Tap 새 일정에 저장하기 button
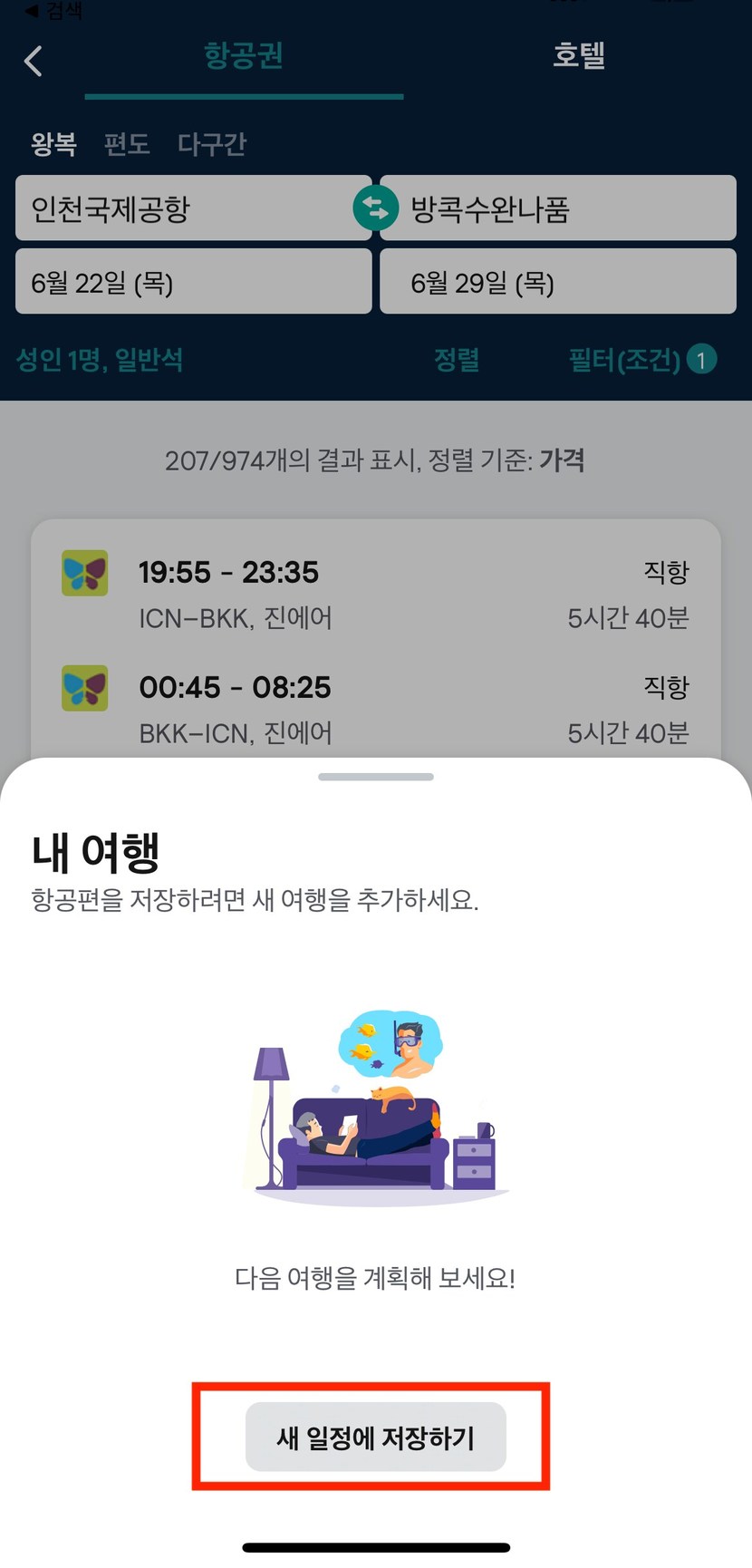752x1568 pixels. pos(375,1437)
